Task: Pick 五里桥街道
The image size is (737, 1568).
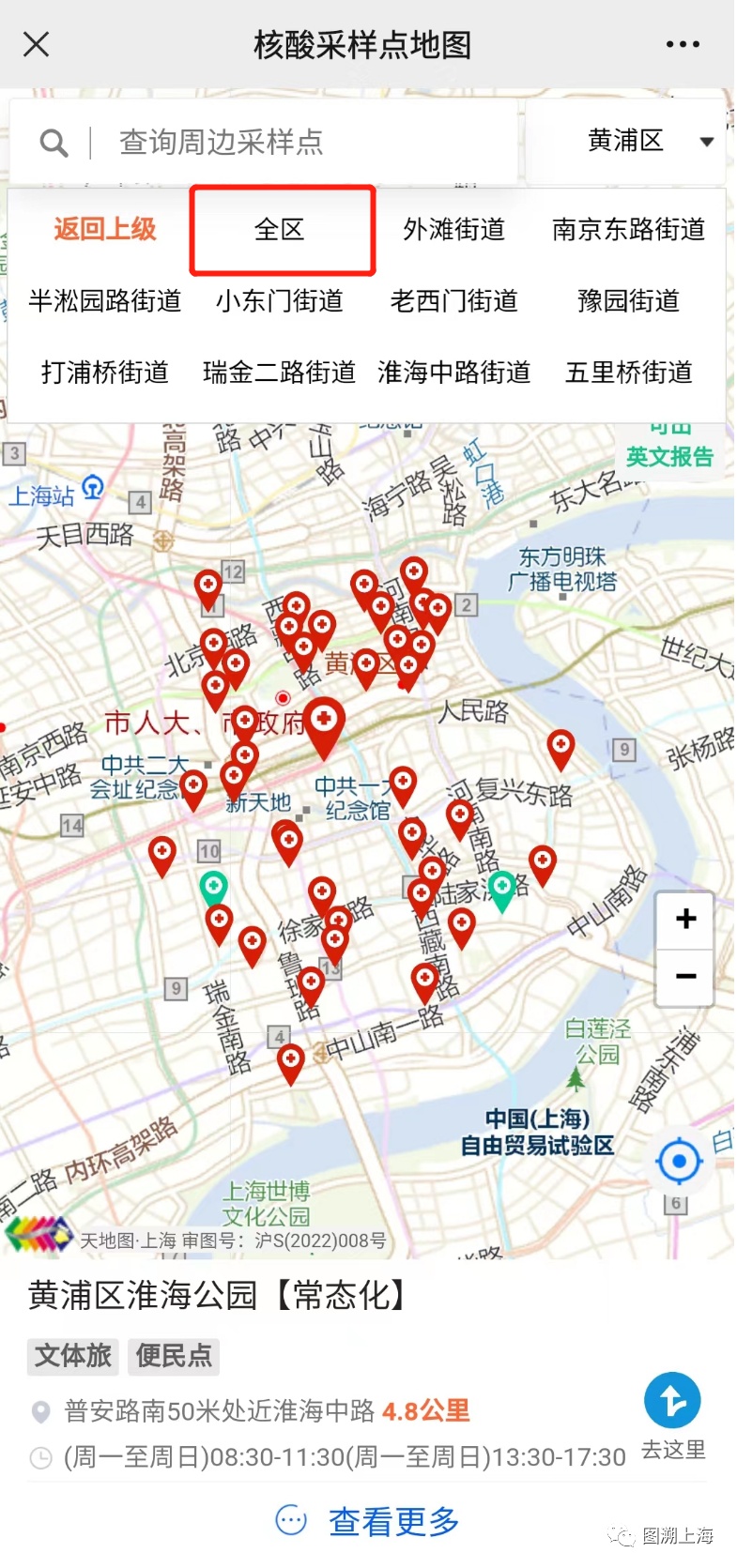Action: pyautogui.click(x=628, y=373)
